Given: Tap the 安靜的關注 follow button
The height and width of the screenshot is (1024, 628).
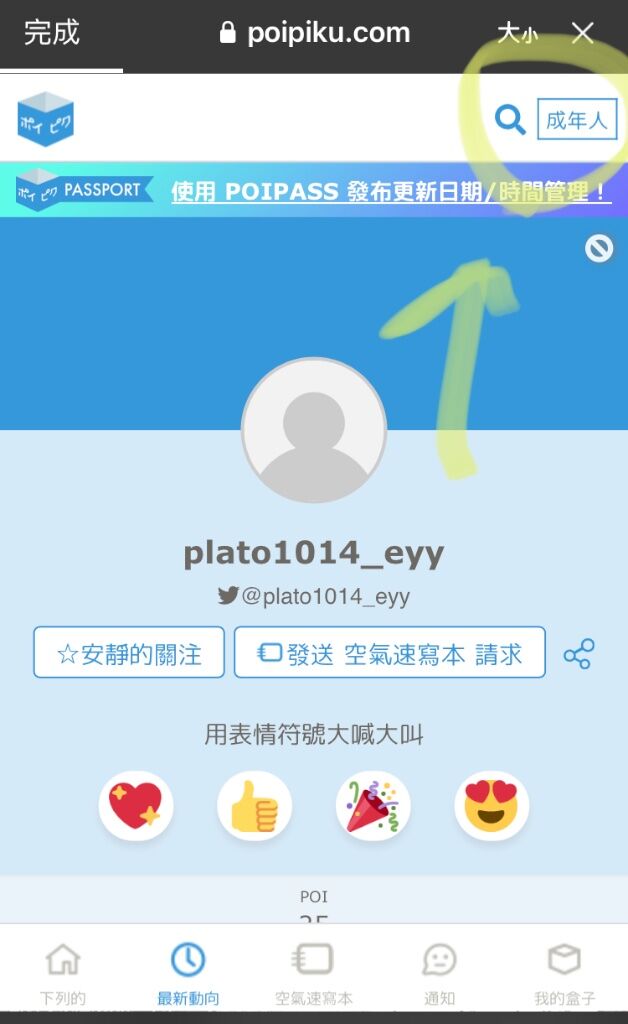Looking at the screenshot, I should point(129,653).
